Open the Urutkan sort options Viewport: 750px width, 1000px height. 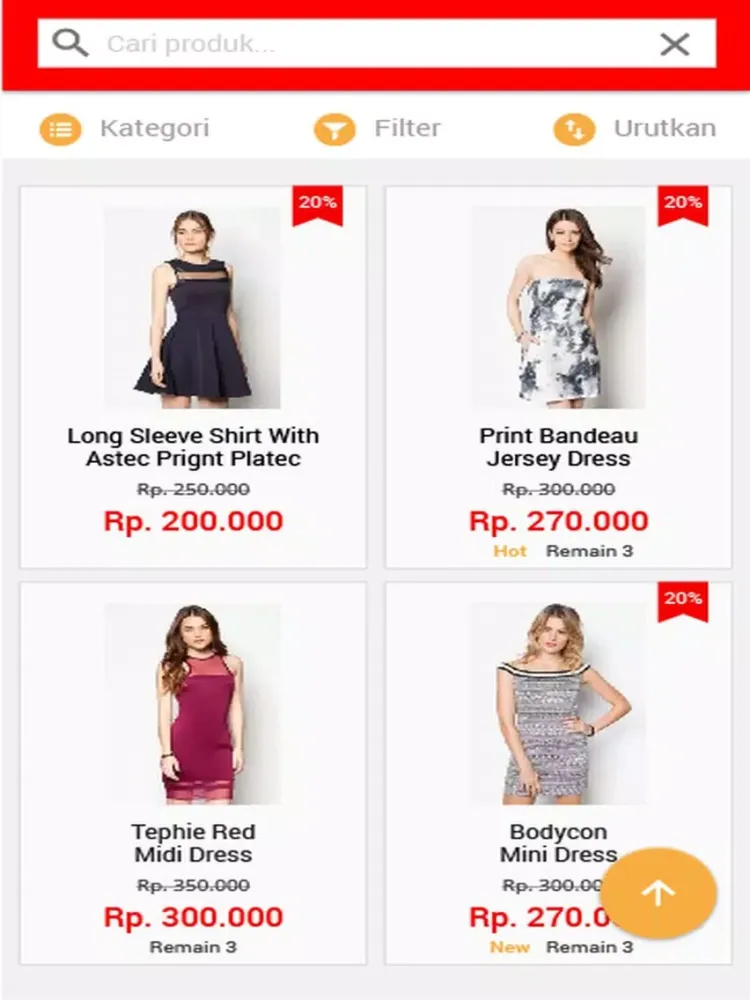pos(635,129)
